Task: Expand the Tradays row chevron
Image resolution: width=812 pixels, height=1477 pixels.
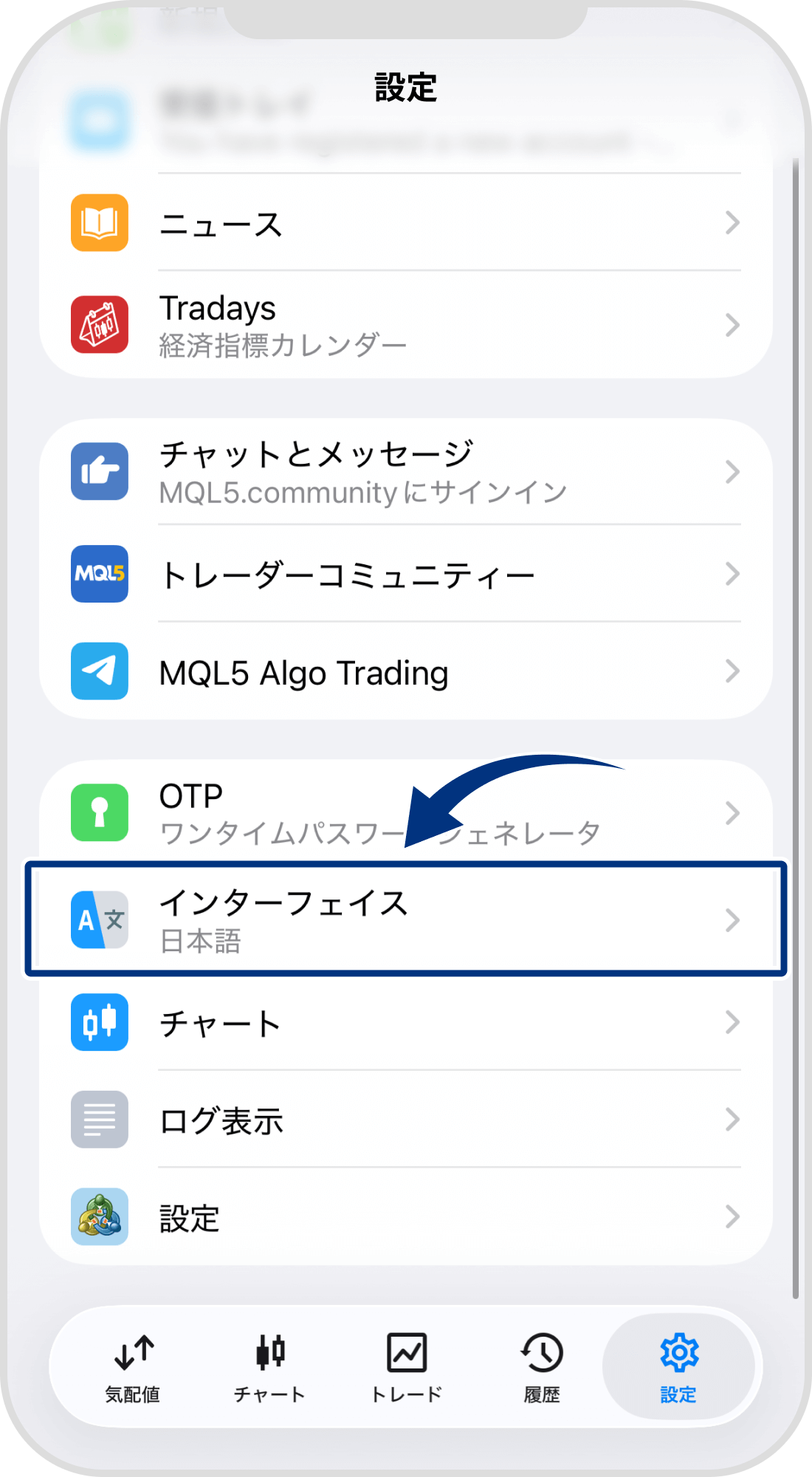Action: [x=732, y=323]
